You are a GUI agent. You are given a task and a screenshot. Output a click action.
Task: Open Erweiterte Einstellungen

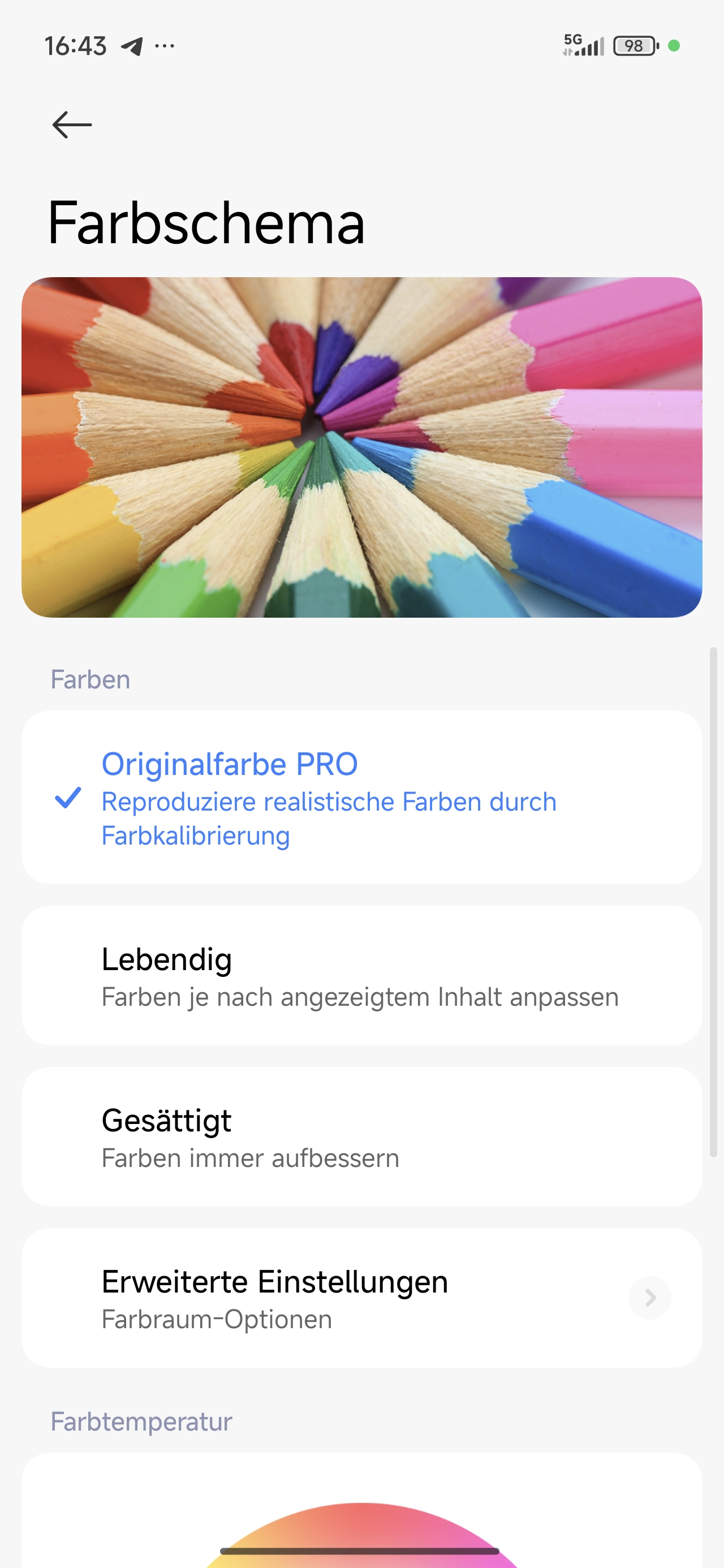click(x=361, y=1298)
